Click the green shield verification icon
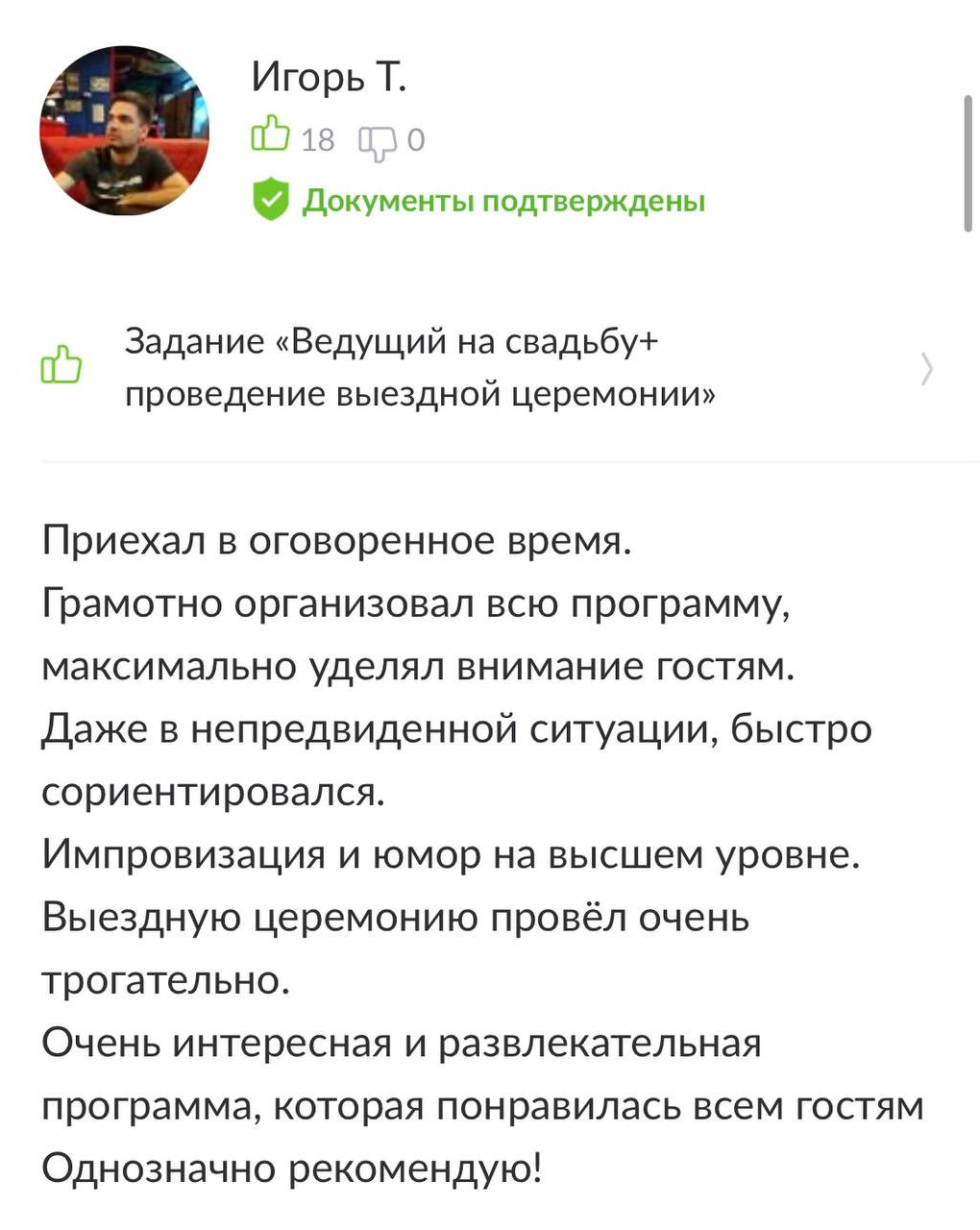 click(270, 199)
